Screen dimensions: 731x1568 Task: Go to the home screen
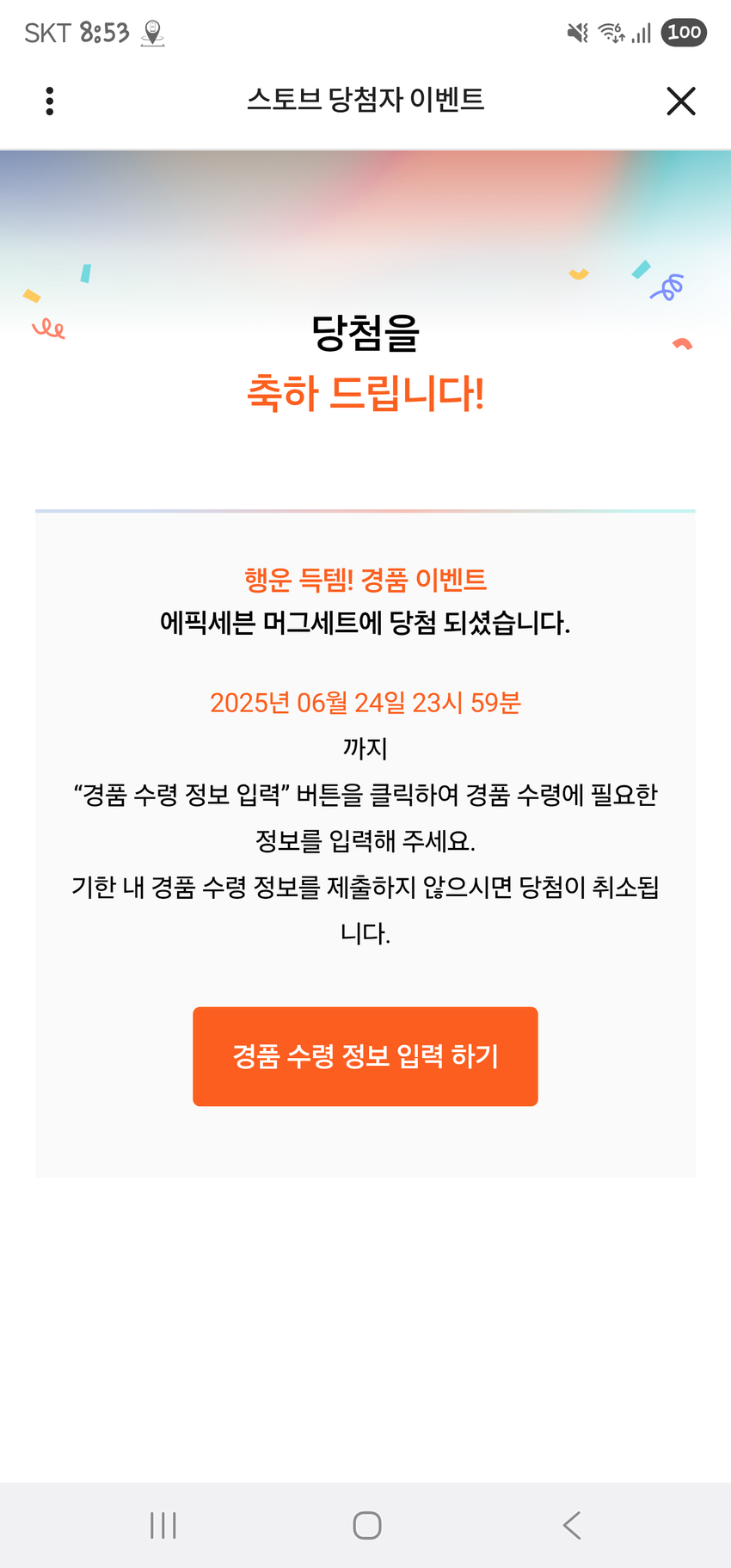click(367, 1525)
